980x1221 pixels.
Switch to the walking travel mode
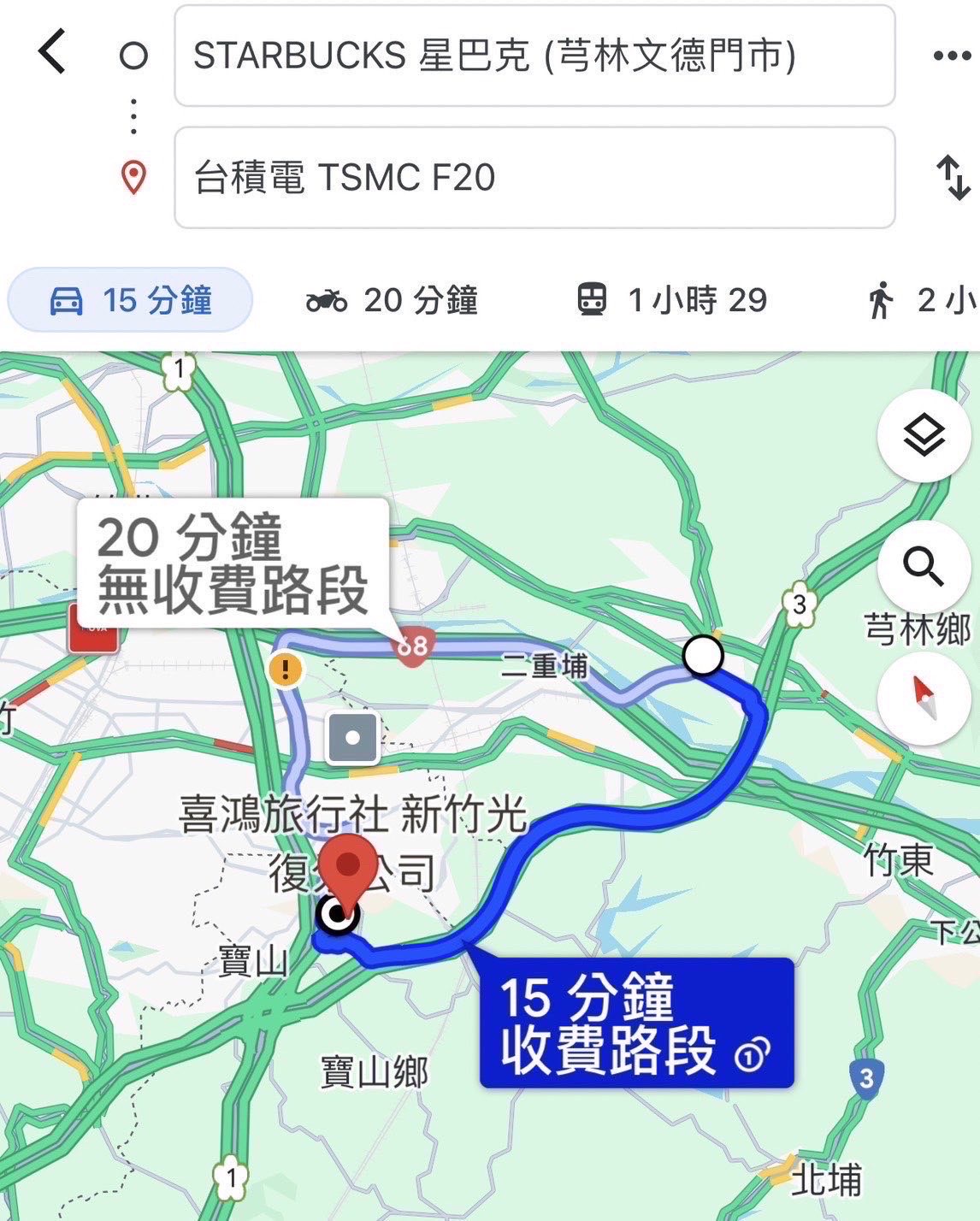(x=919, y=300)
